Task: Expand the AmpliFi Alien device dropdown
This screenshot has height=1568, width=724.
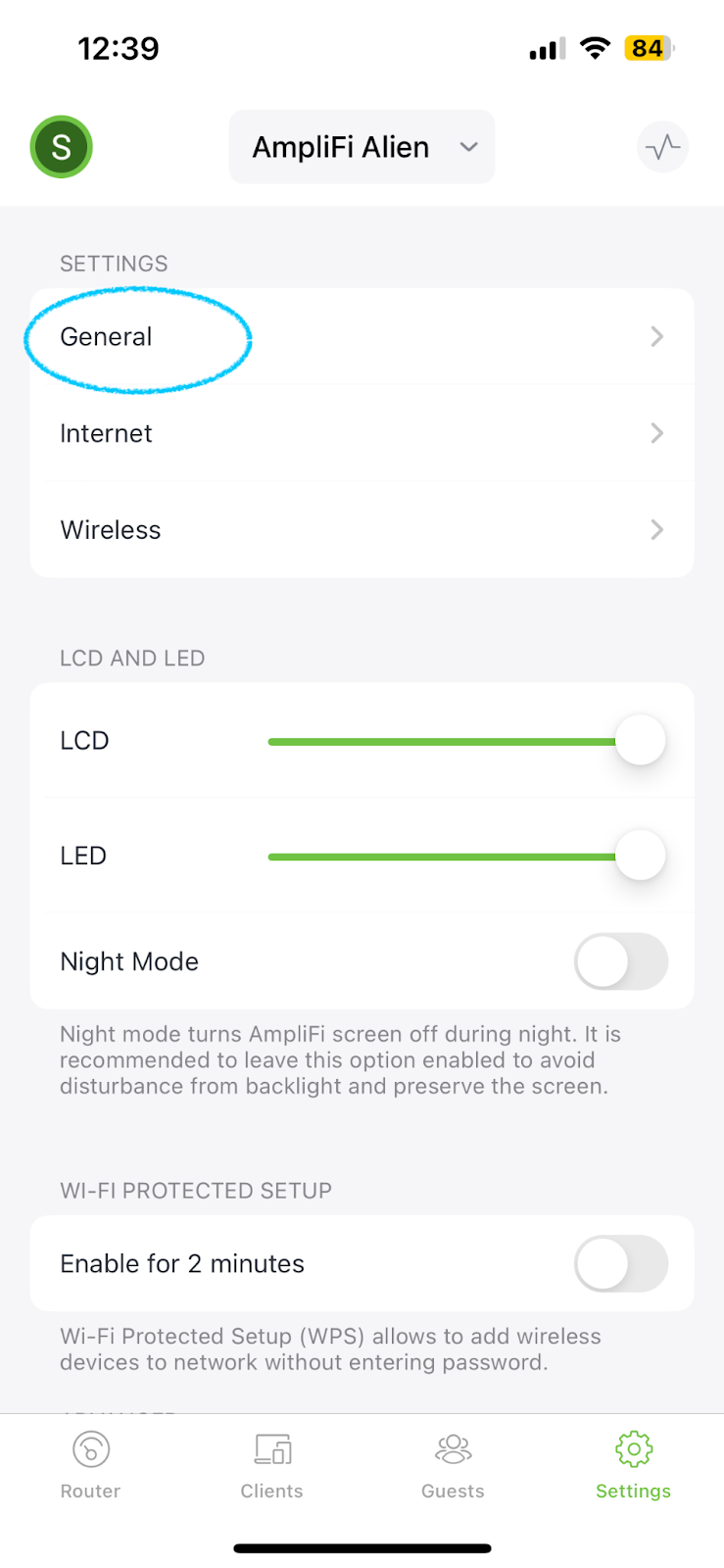Action: [x=362, y=147]
